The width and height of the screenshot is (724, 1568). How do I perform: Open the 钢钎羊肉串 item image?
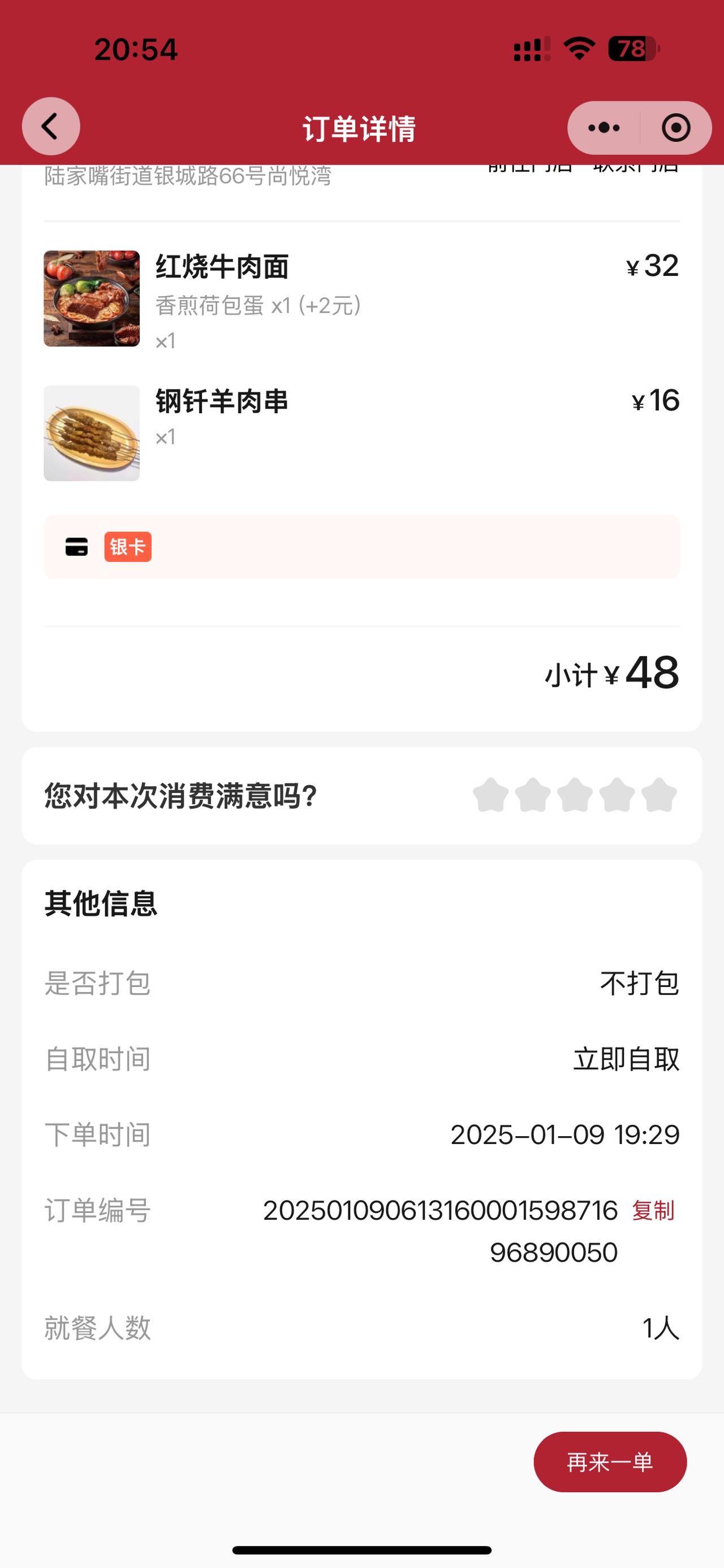(91, 433)
